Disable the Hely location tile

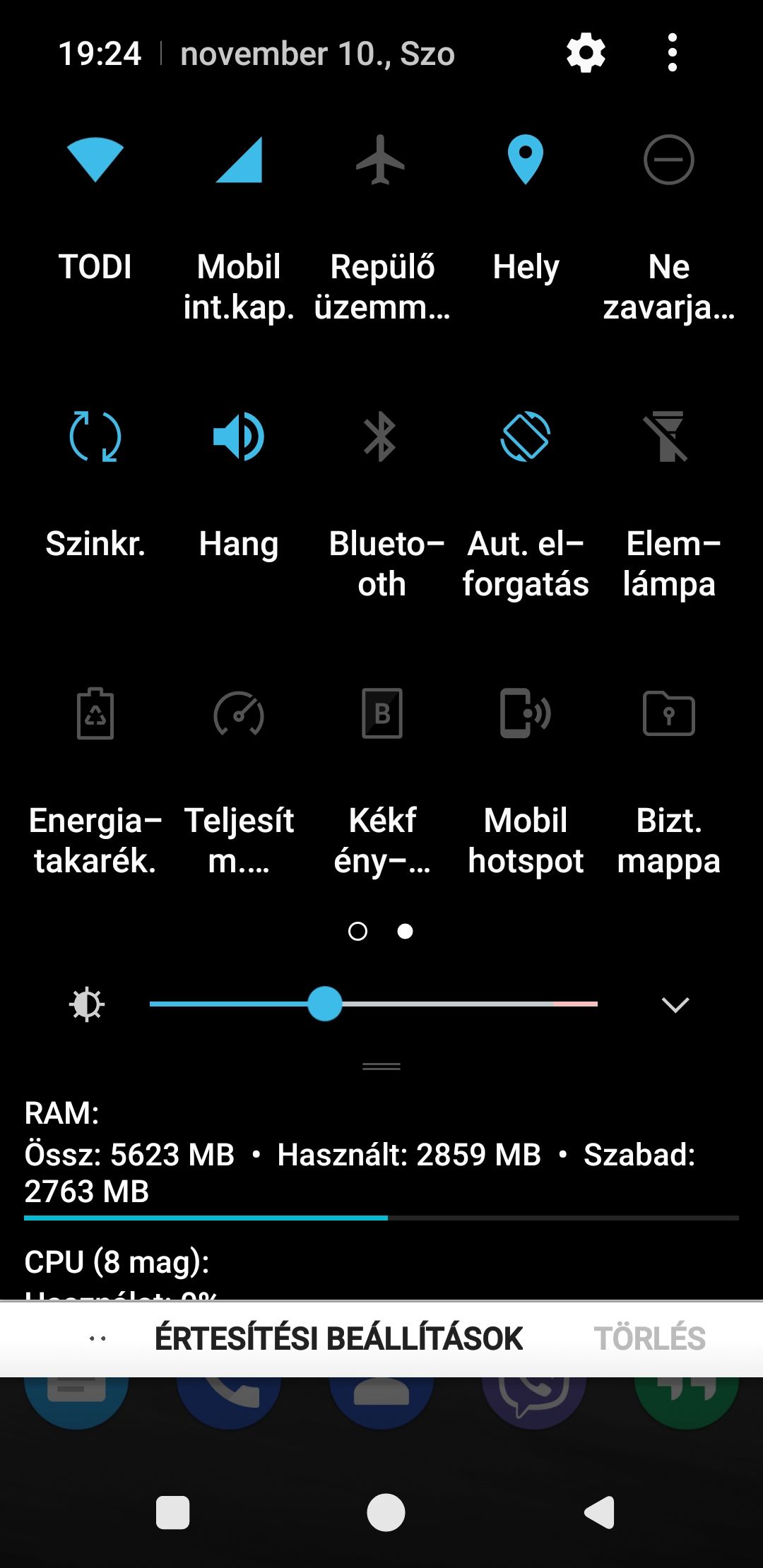tap(526, 160)
